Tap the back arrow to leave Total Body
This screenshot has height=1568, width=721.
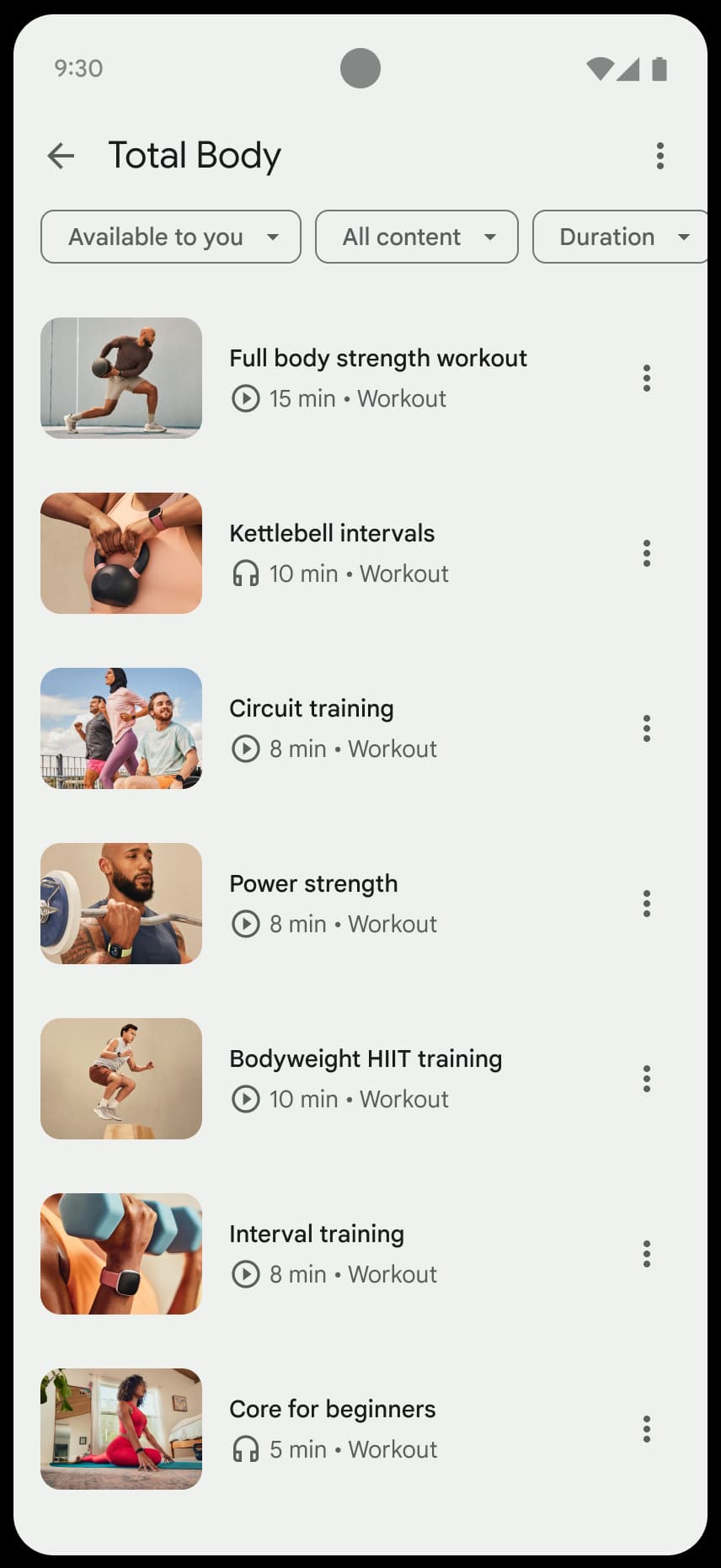point(60,156)
